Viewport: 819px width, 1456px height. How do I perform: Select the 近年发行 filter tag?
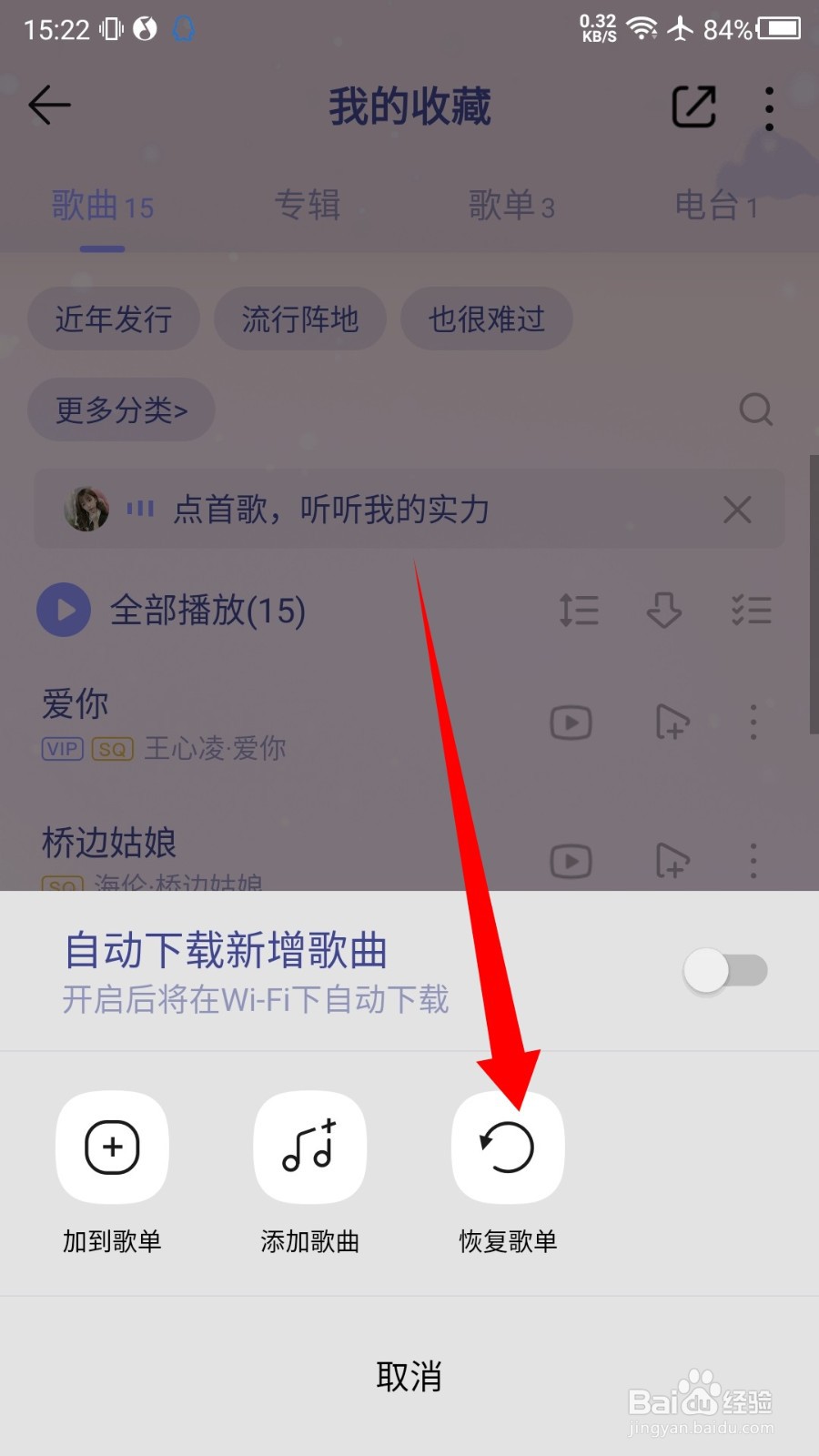tap(113, 318)
